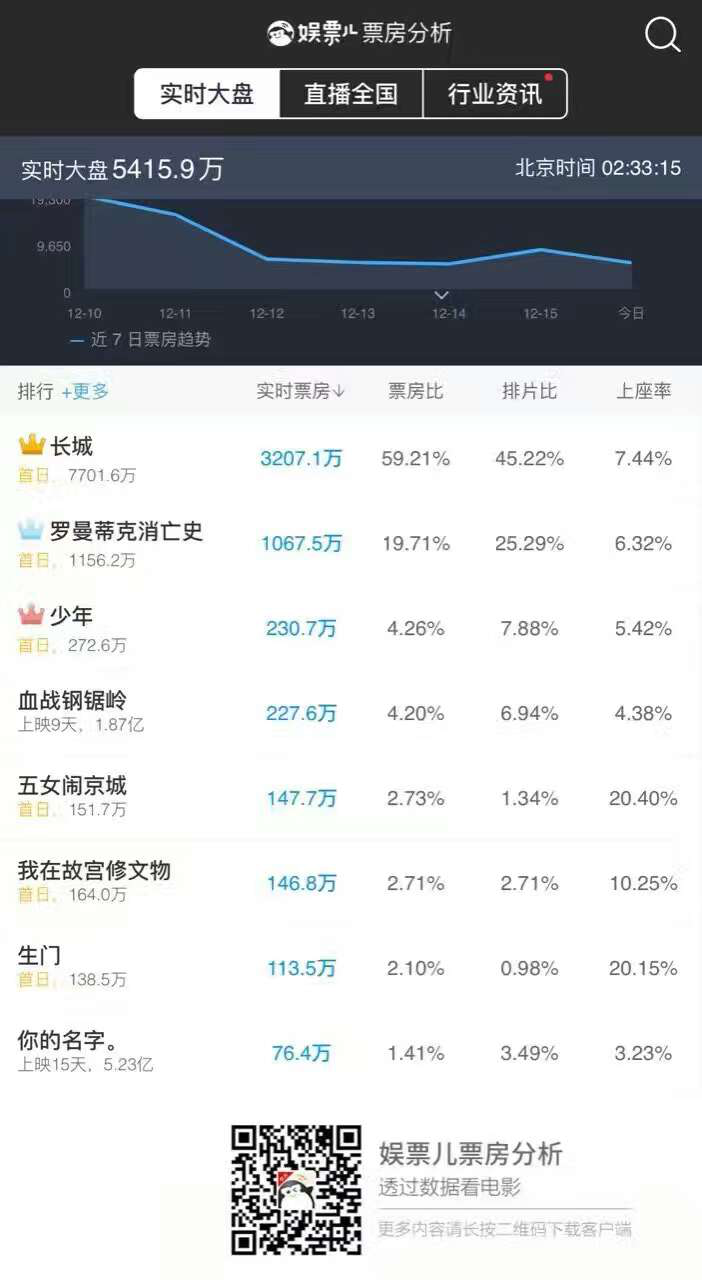Image resolution: width=702 pixels, height=1280 pixels.
Task: Select the 五女闹京城 entry
Action: point(351,799)
